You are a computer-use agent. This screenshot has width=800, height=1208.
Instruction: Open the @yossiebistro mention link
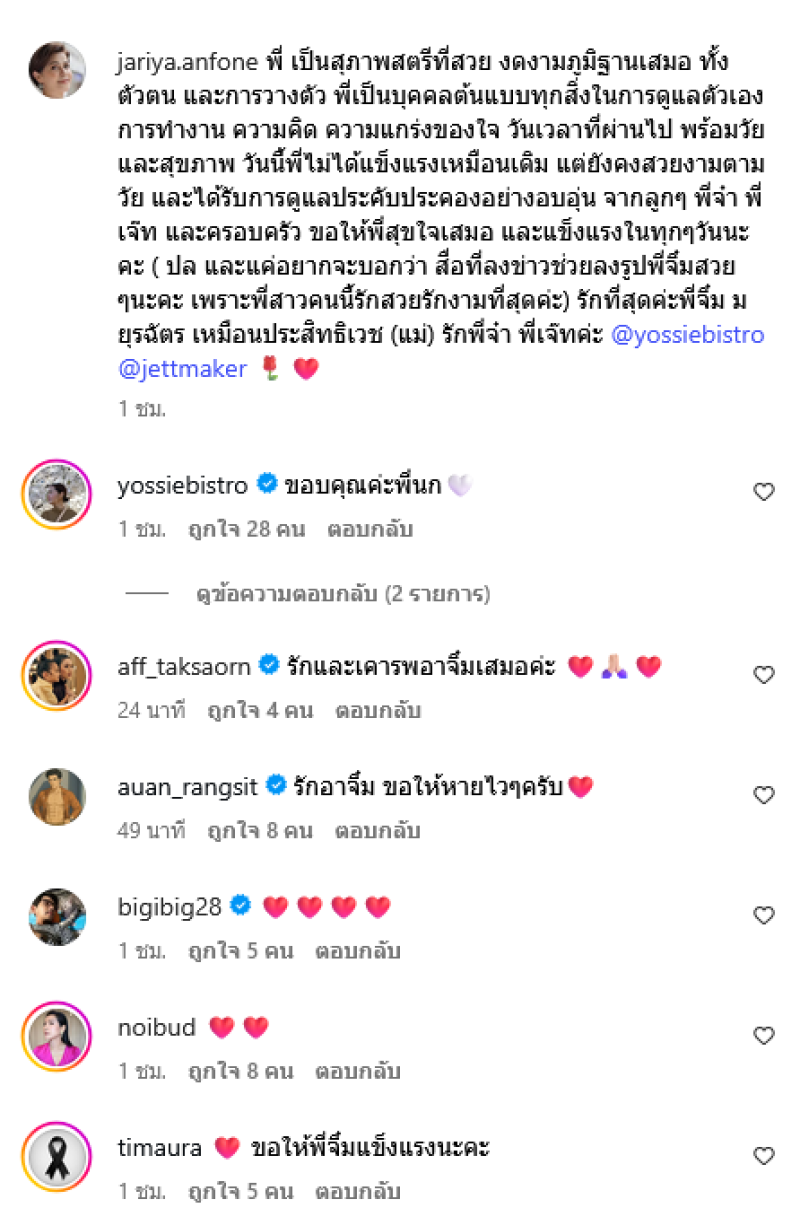(687, 335)
